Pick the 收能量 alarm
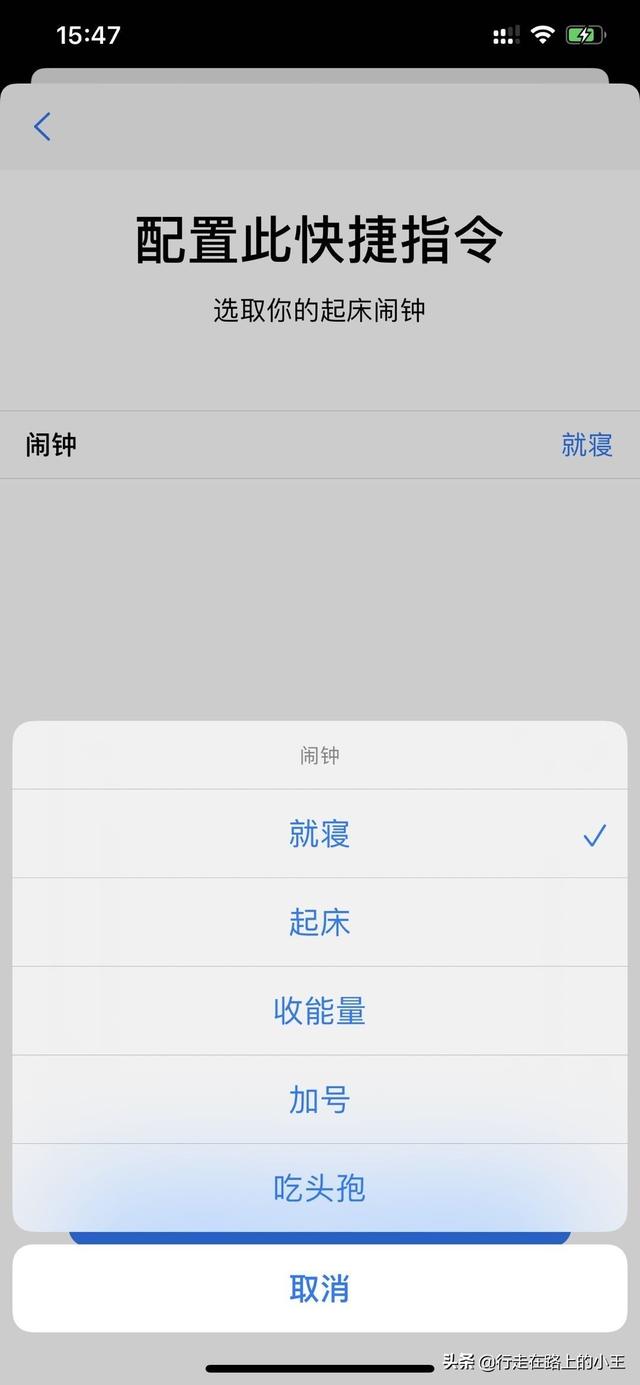Image resolution: width=640 pixels, height=1385 pixels. click(x=320, y=1011)
